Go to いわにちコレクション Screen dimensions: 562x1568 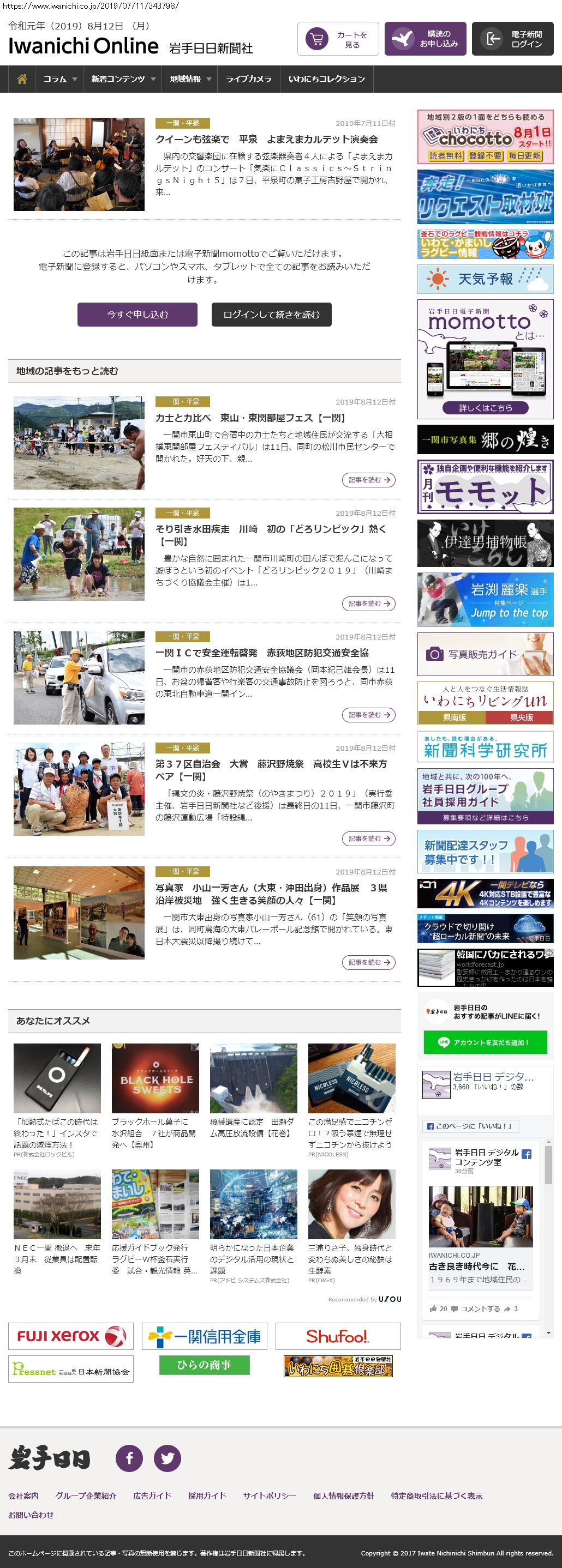pos(326,79)
